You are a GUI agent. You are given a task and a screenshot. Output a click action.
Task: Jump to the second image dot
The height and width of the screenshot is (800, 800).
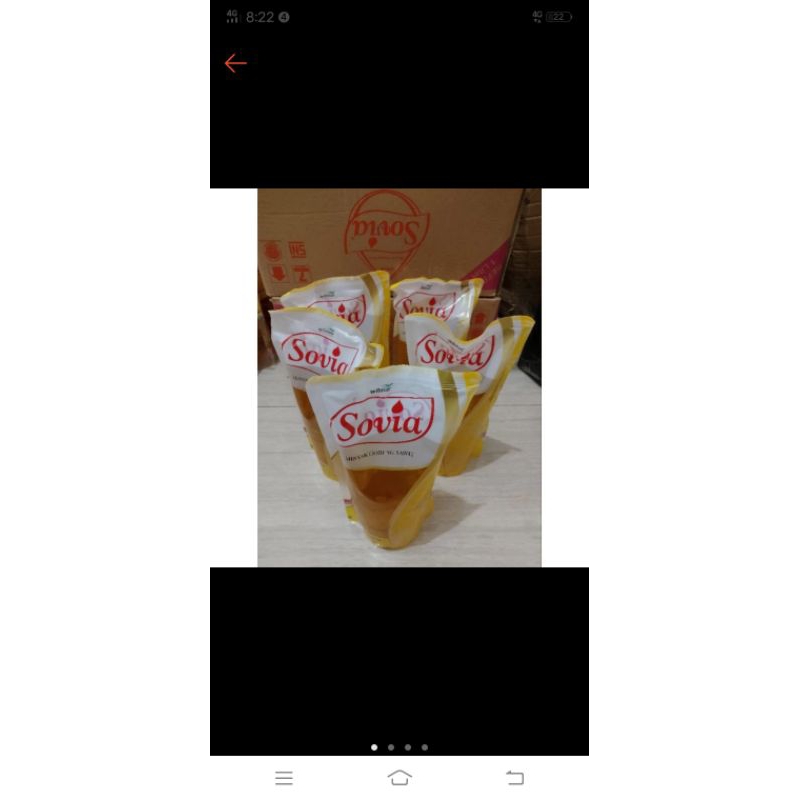[391, 747]
